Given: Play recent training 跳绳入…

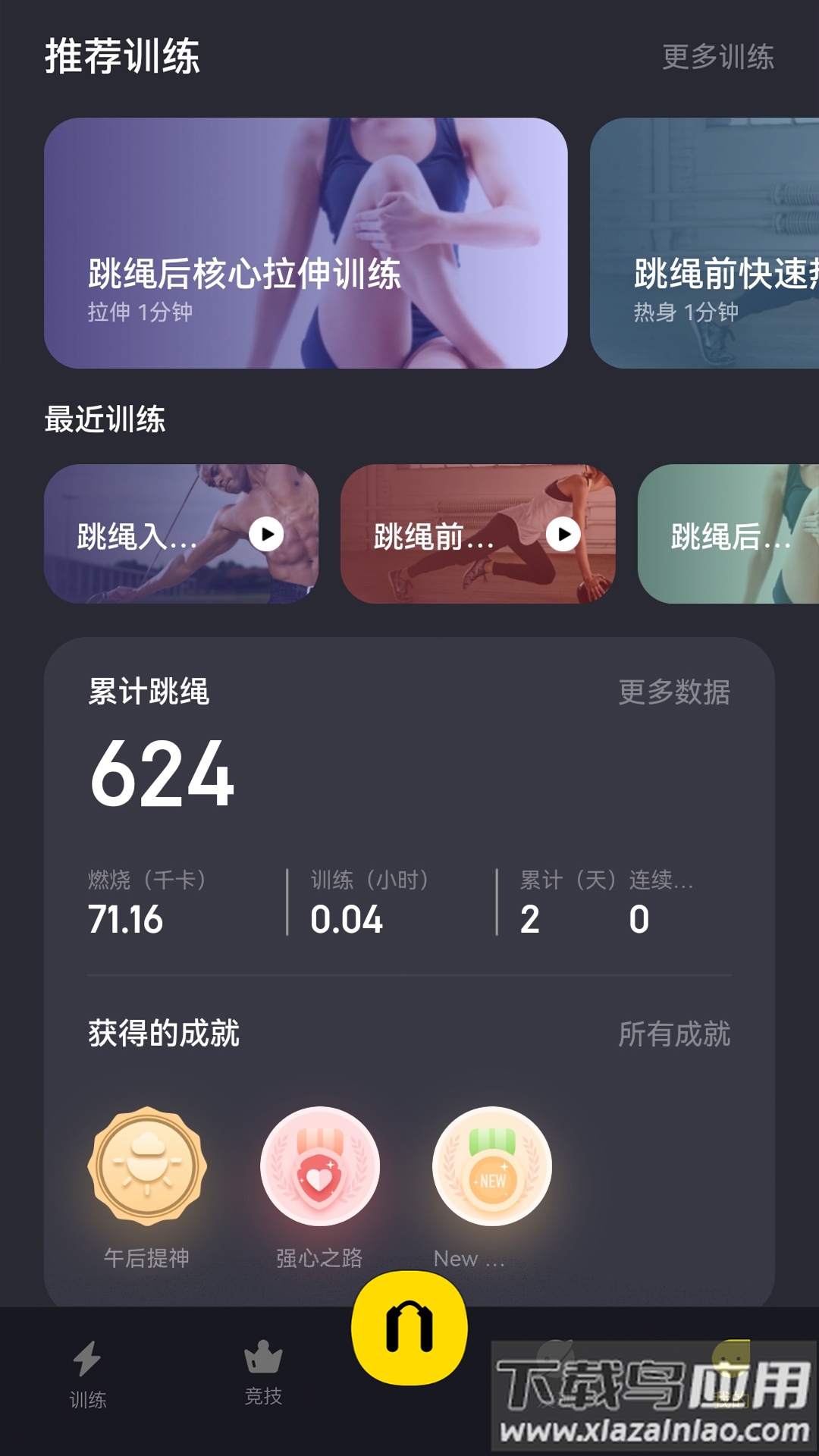Looking at the screenshot, I should (x=266, y=534).
